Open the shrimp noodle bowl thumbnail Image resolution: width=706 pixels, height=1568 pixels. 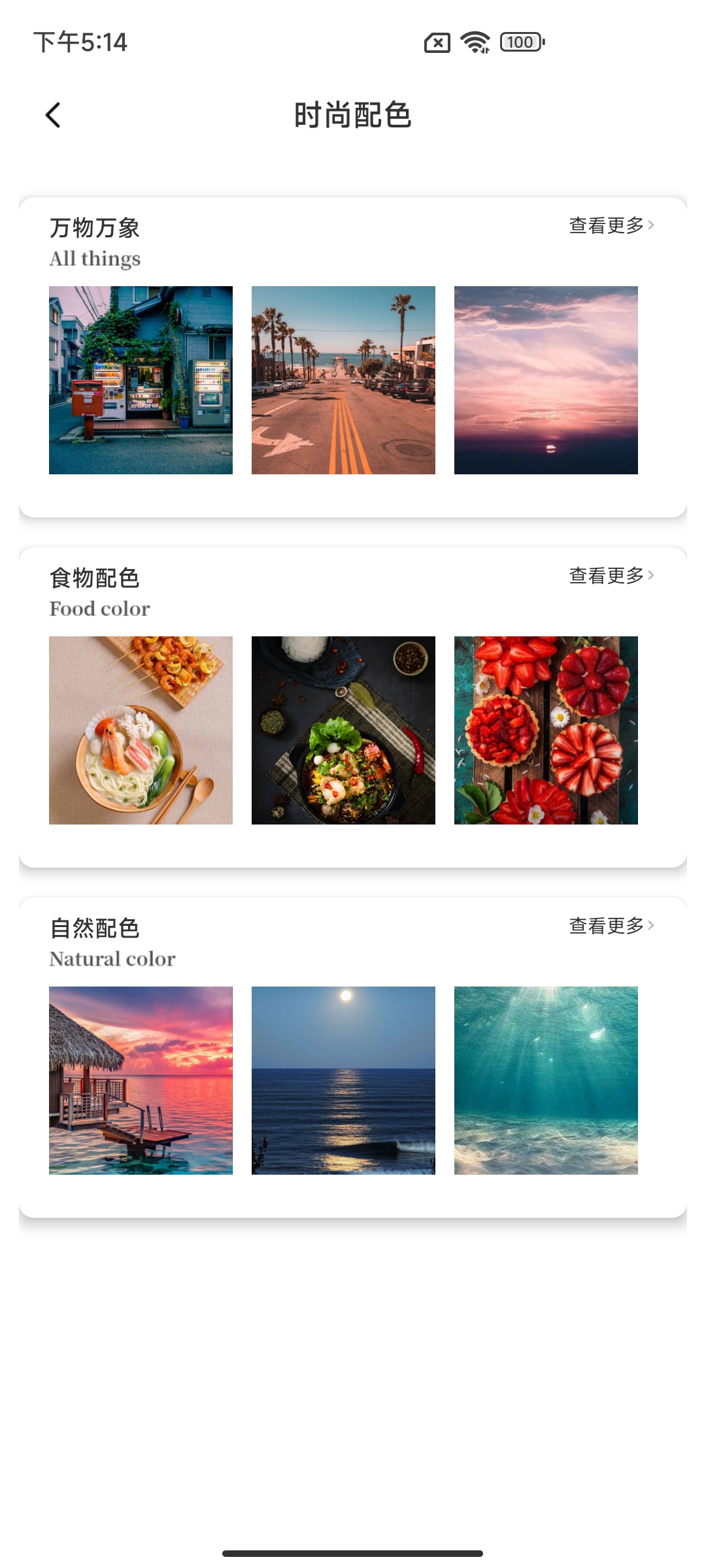(141, 733)
